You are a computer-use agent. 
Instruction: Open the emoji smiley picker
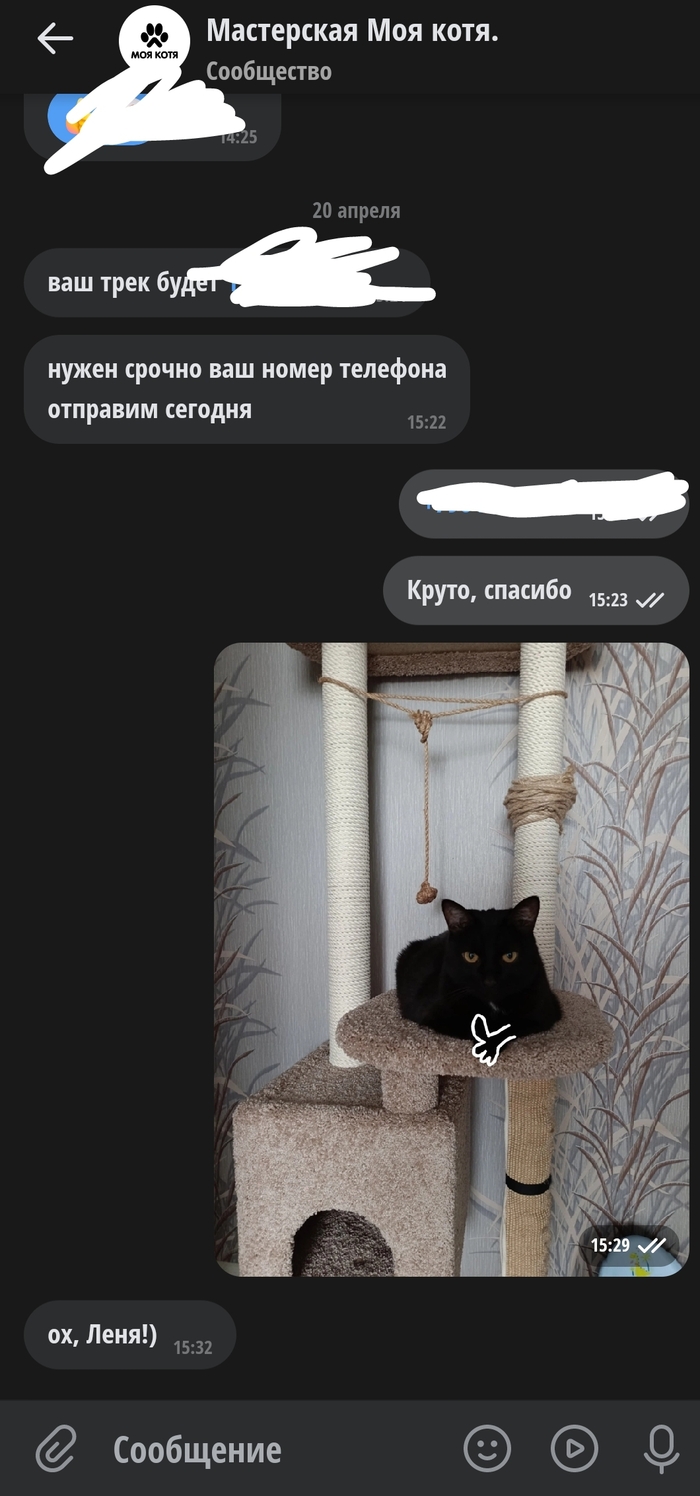[487, 1448]
